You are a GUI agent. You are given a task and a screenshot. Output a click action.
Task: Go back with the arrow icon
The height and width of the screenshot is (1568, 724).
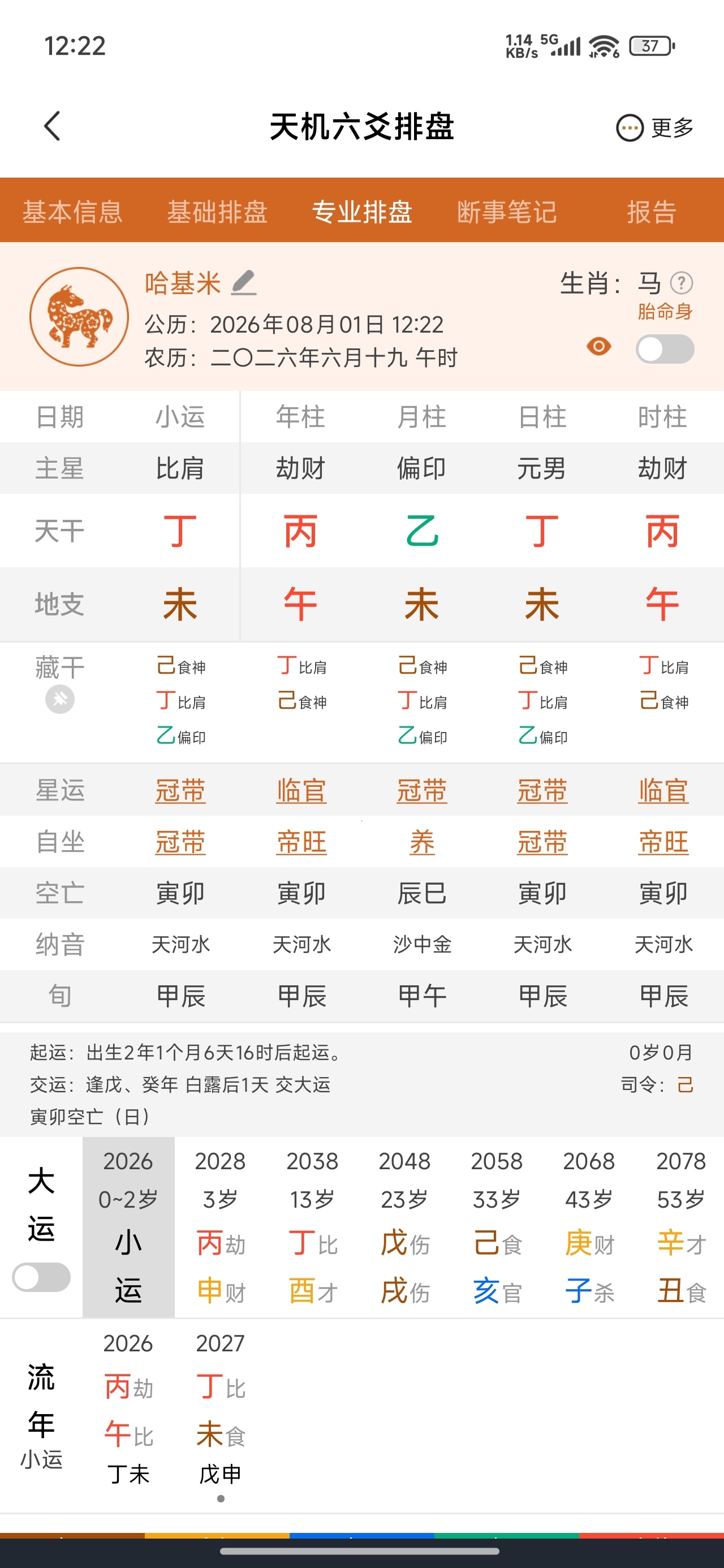point(53,126)
